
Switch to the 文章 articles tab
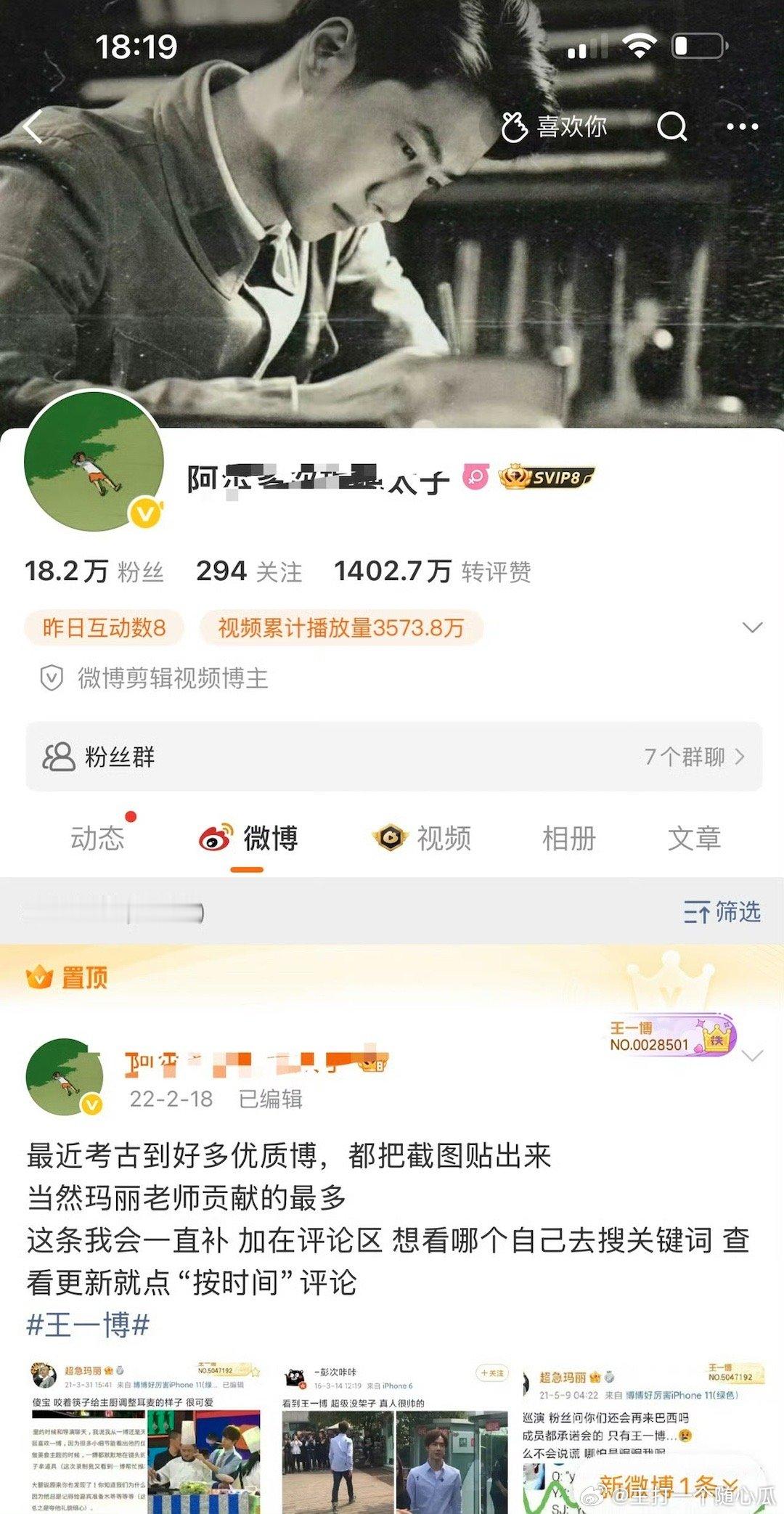694,838
